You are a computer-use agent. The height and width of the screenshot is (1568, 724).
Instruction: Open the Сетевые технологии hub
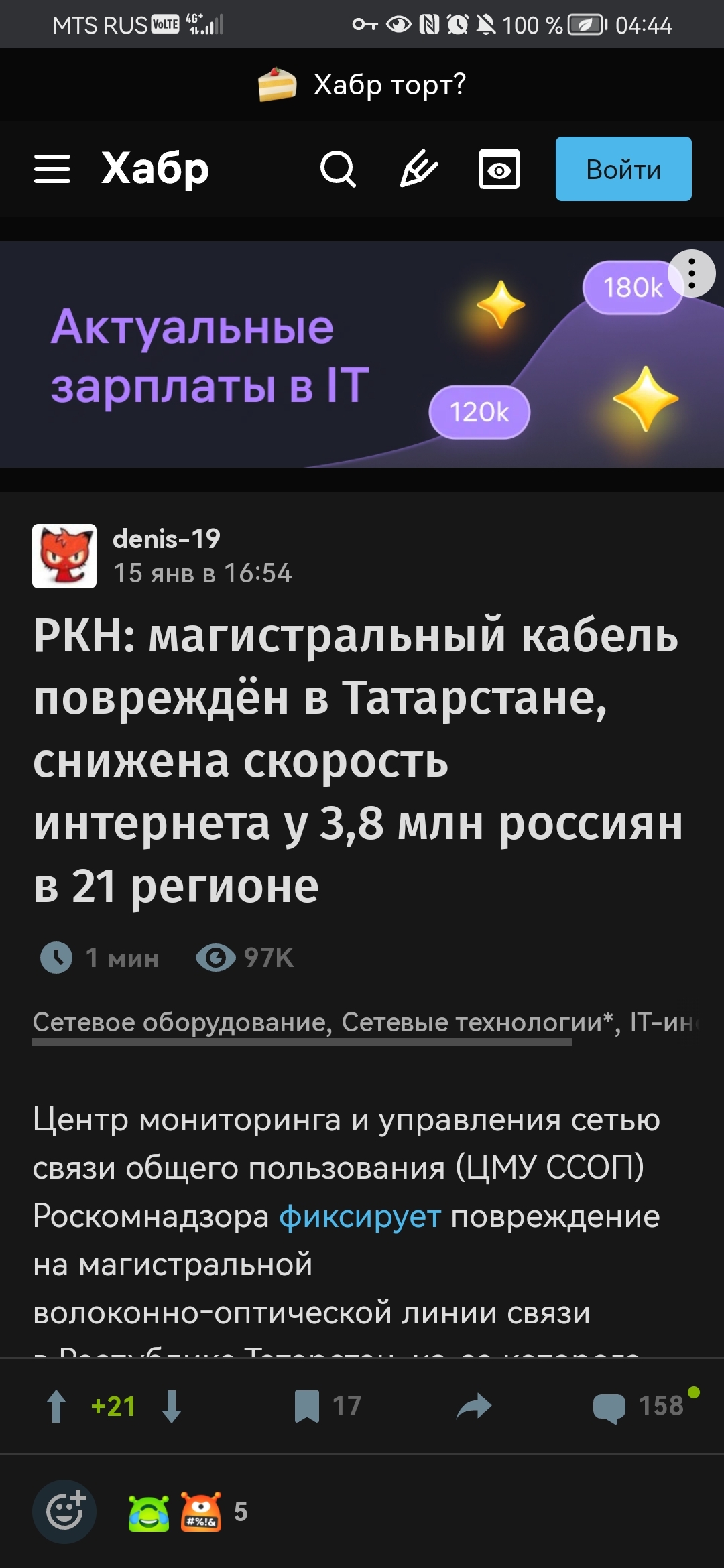(x=473, y=1022)
